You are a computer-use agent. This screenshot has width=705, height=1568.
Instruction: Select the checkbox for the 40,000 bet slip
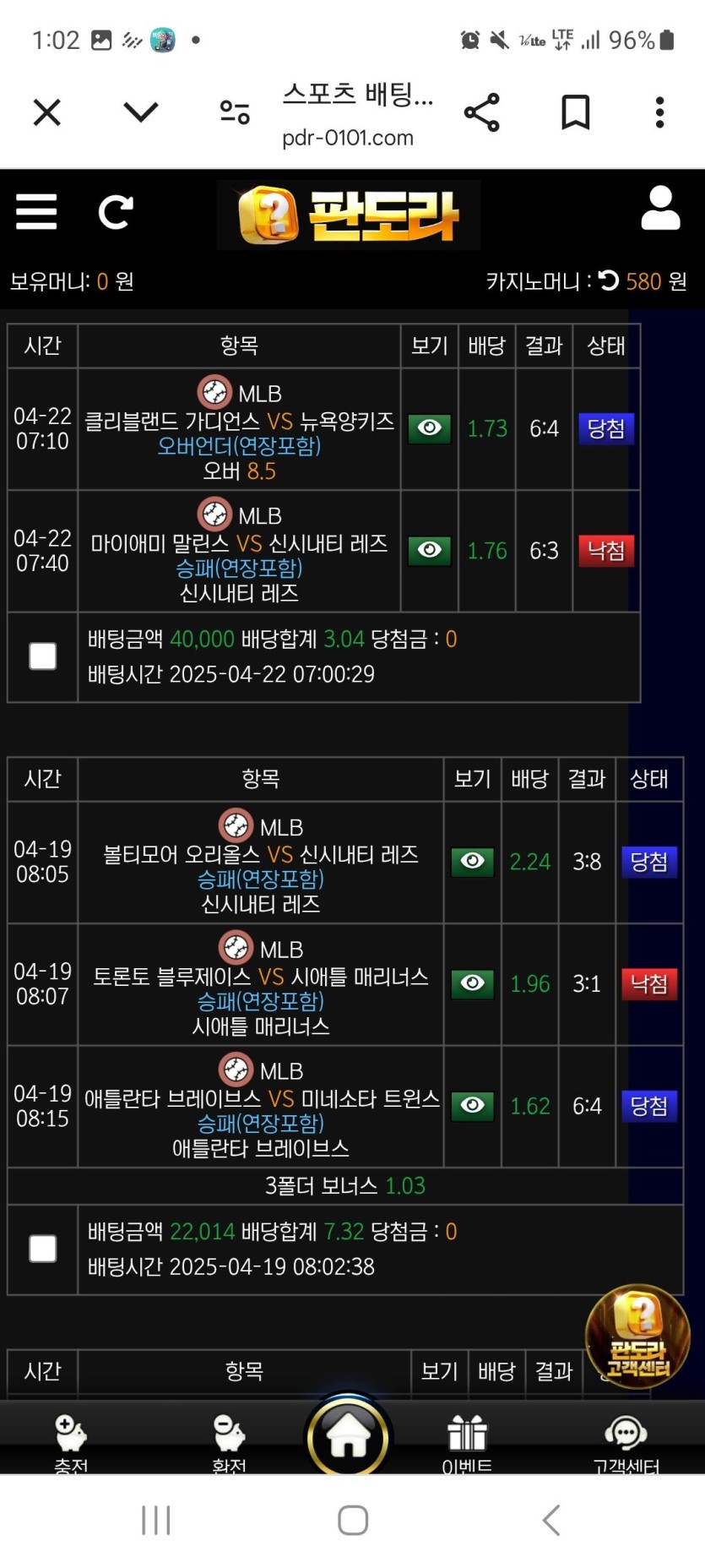tap(43, 656)
